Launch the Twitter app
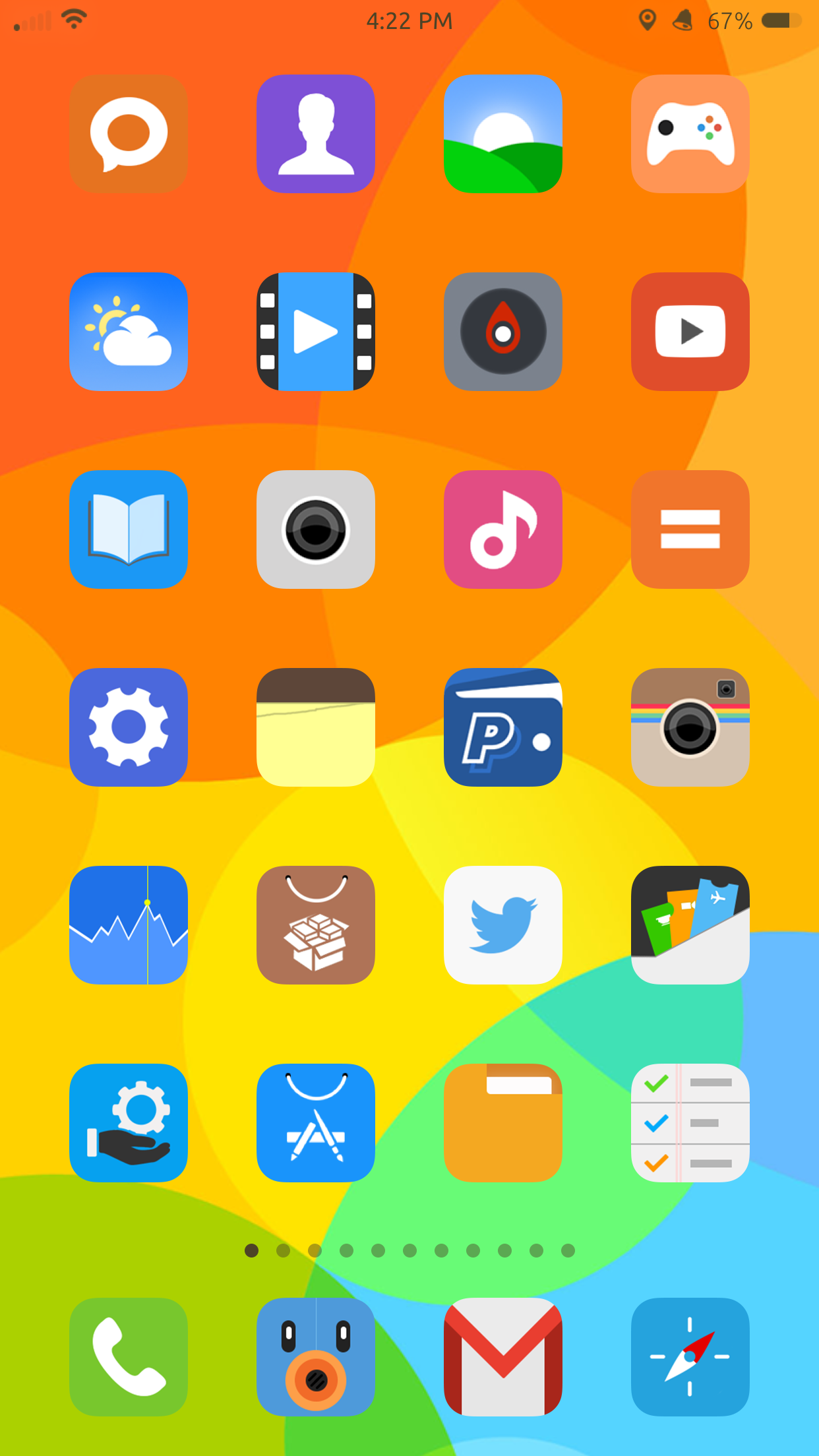 [x=503, y=925]
